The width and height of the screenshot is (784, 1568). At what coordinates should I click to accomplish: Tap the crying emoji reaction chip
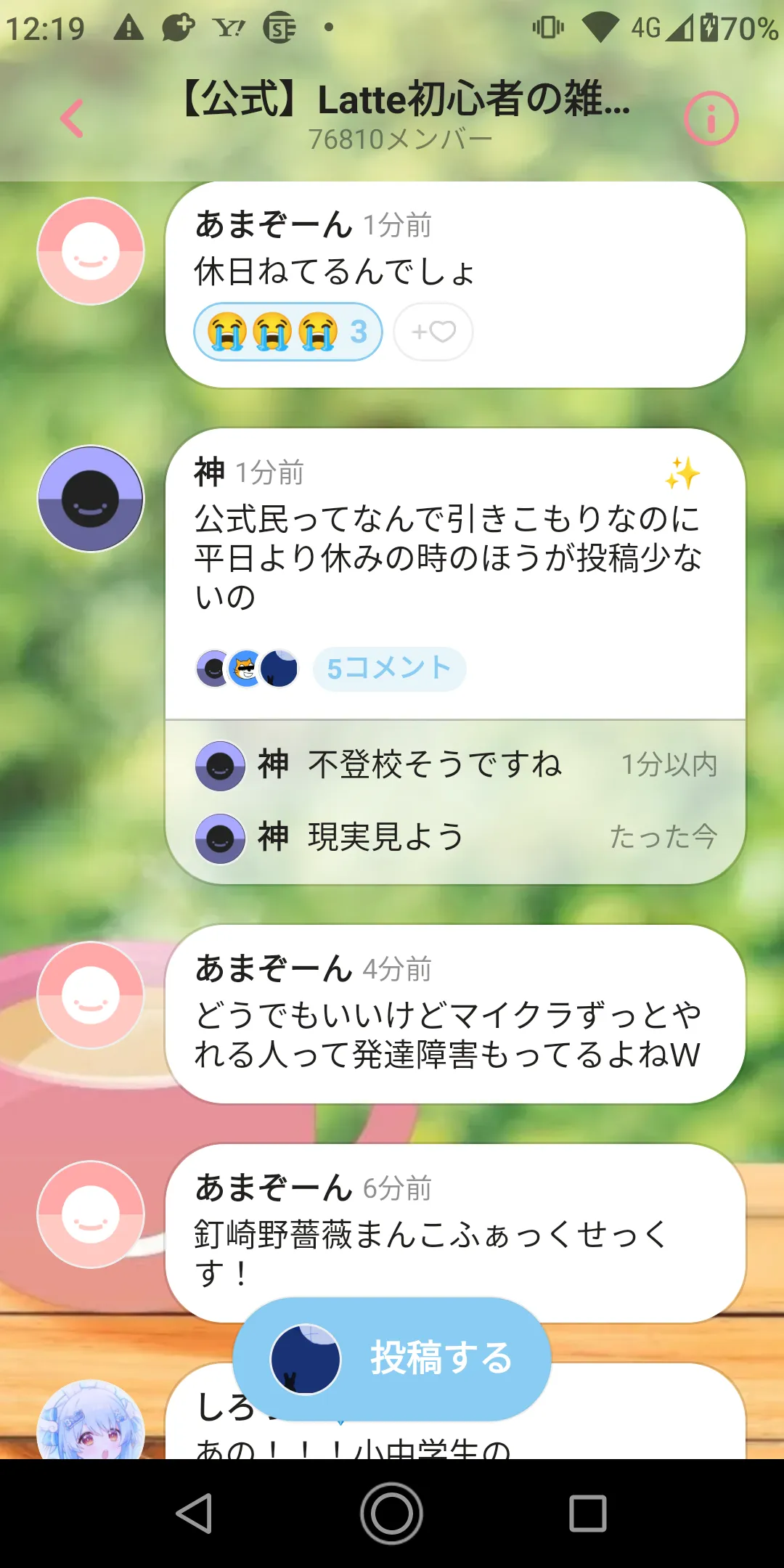coord(288,332)
